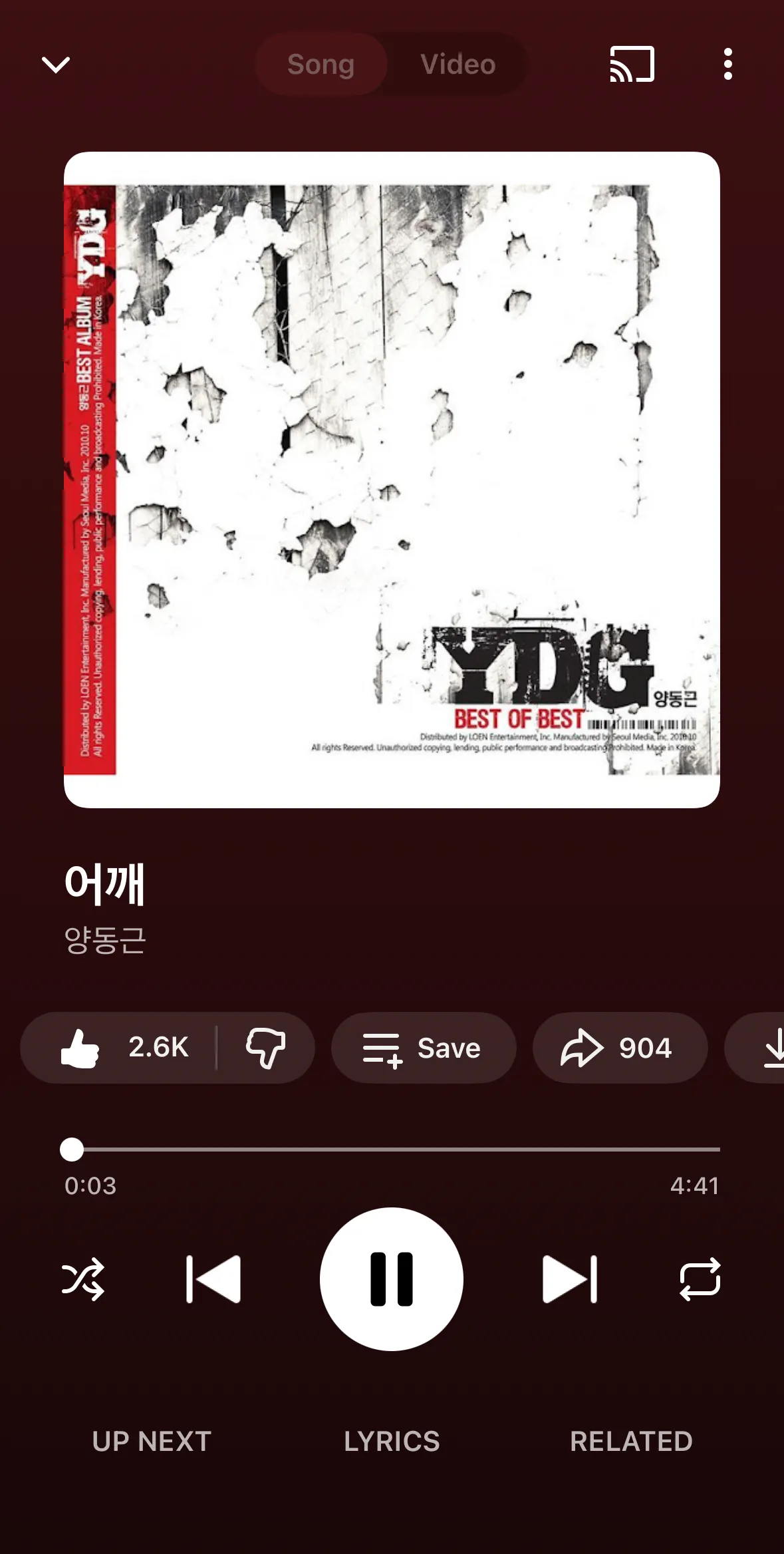This screenshot has width=784, height=1554.
Task: Open the overflow menu
Action: [x=727, y=65]
